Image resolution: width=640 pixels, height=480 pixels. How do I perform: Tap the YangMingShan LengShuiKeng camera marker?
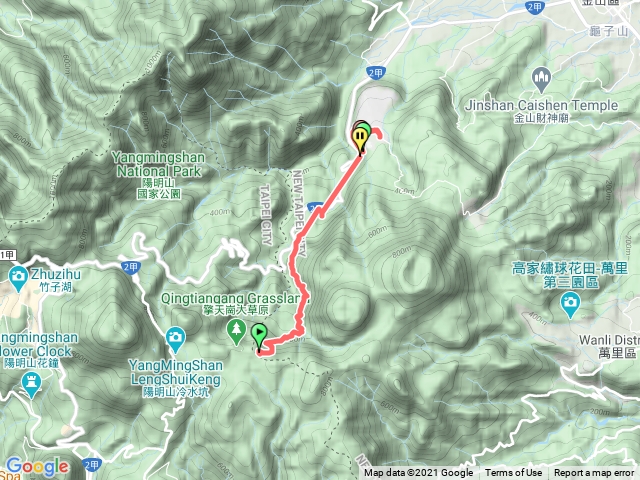[177, 336]
